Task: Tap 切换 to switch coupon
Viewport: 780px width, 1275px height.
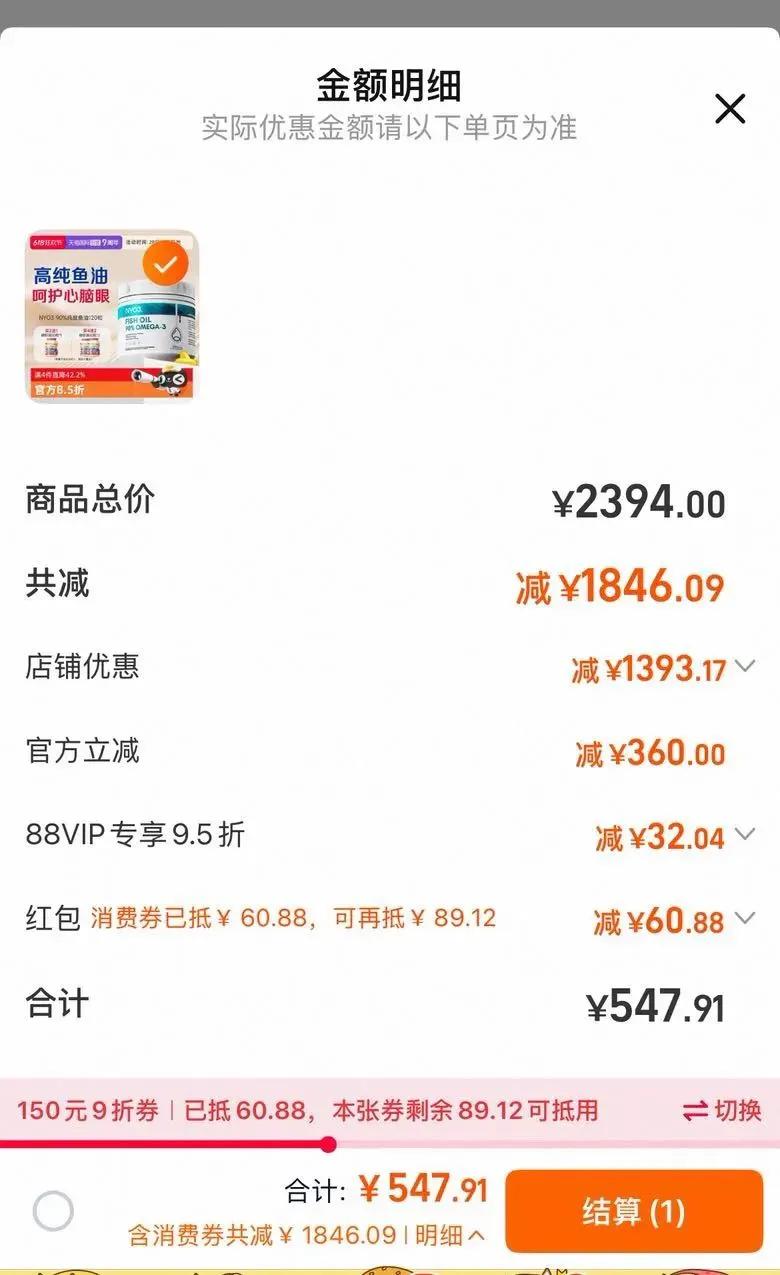Action: [x=722, y=1110]
